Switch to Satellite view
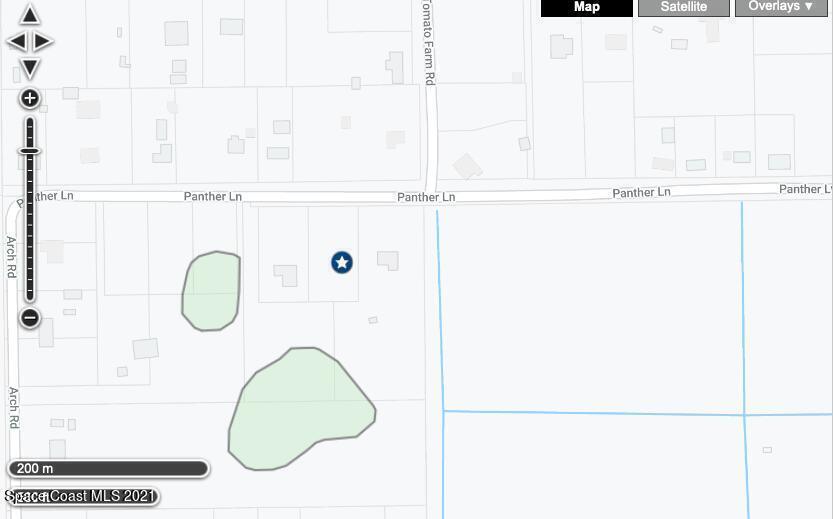Screen dimensions: 833x519 pyautogui.click(x=684, y=7)
